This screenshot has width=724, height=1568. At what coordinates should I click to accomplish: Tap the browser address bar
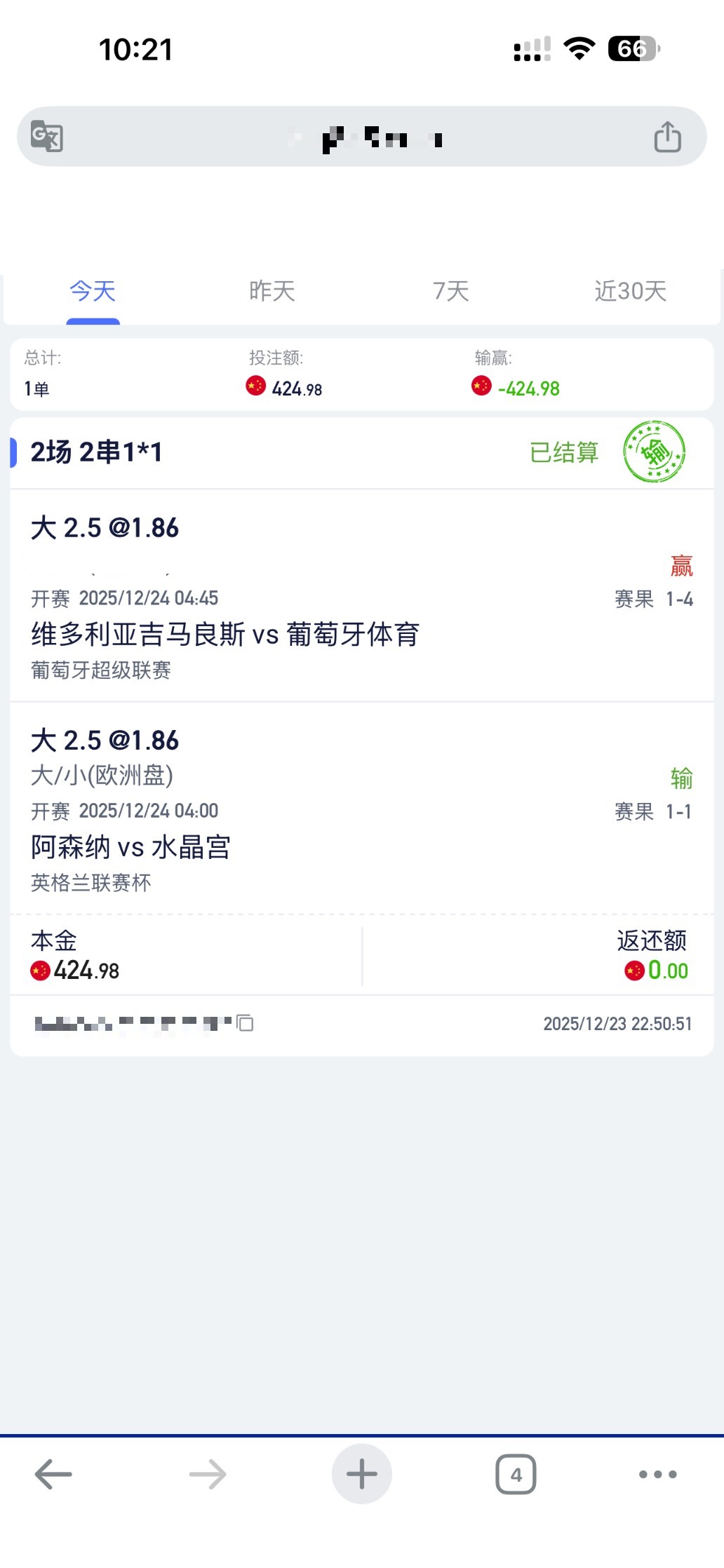tap(362, 136)
